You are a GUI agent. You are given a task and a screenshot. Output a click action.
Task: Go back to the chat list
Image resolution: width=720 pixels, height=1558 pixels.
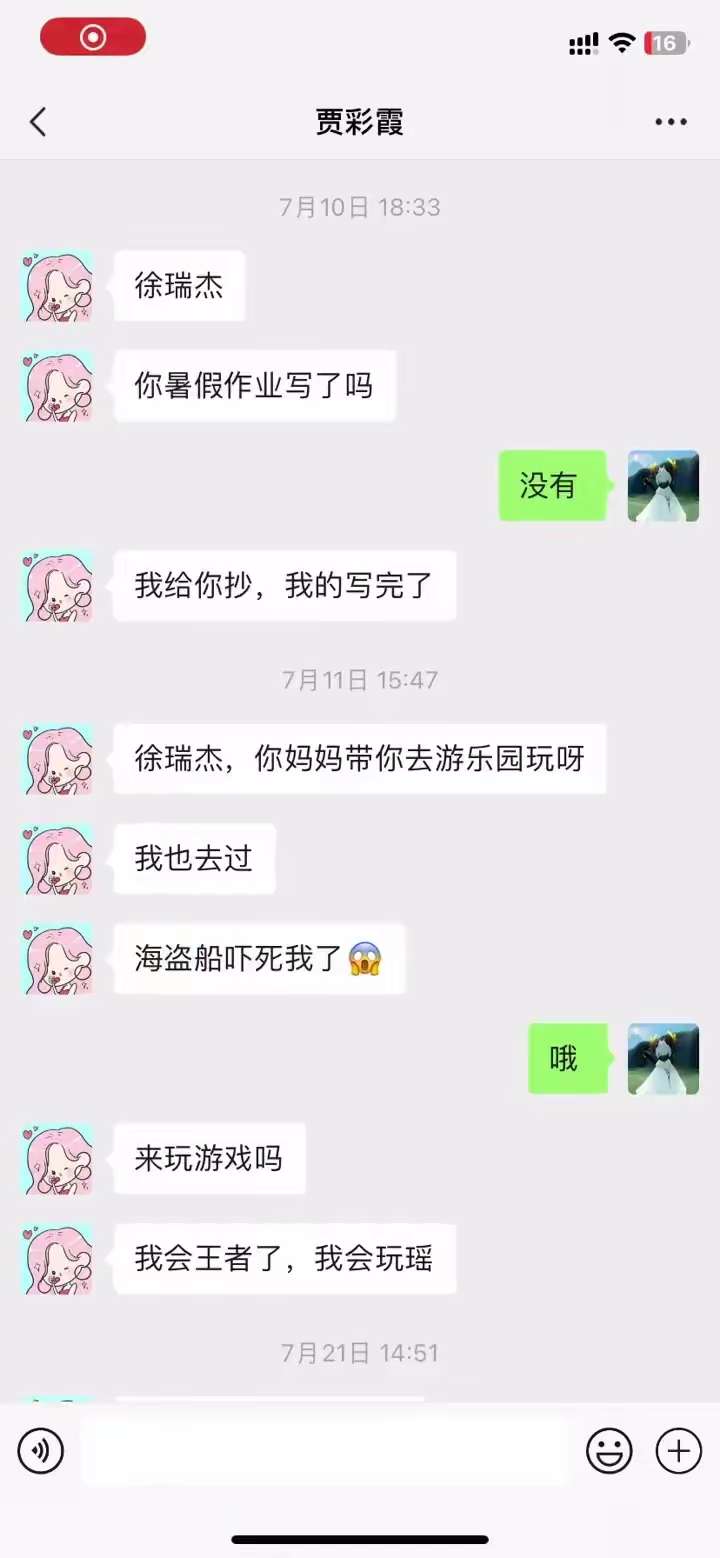38,123
